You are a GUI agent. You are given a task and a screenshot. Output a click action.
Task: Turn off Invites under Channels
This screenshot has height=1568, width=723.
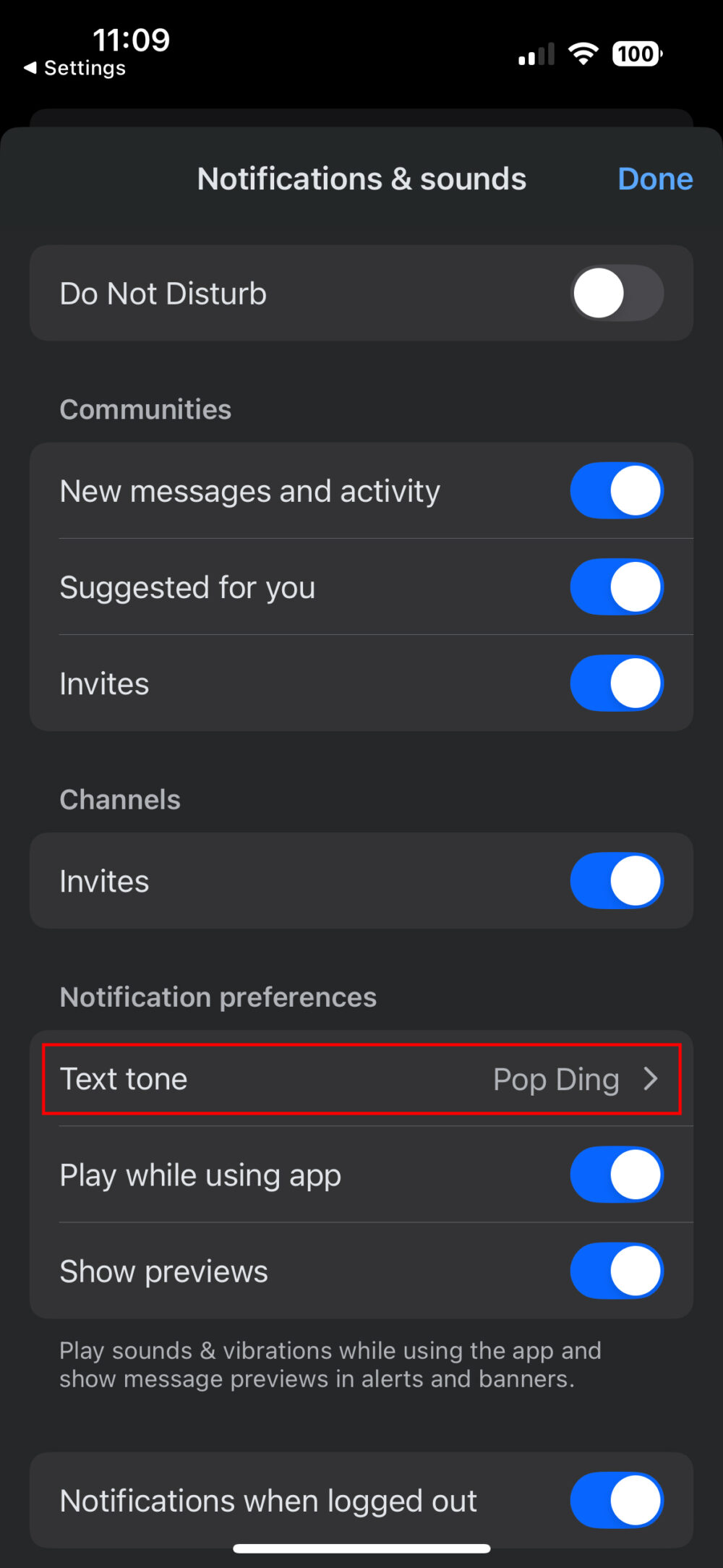(615, 880)
